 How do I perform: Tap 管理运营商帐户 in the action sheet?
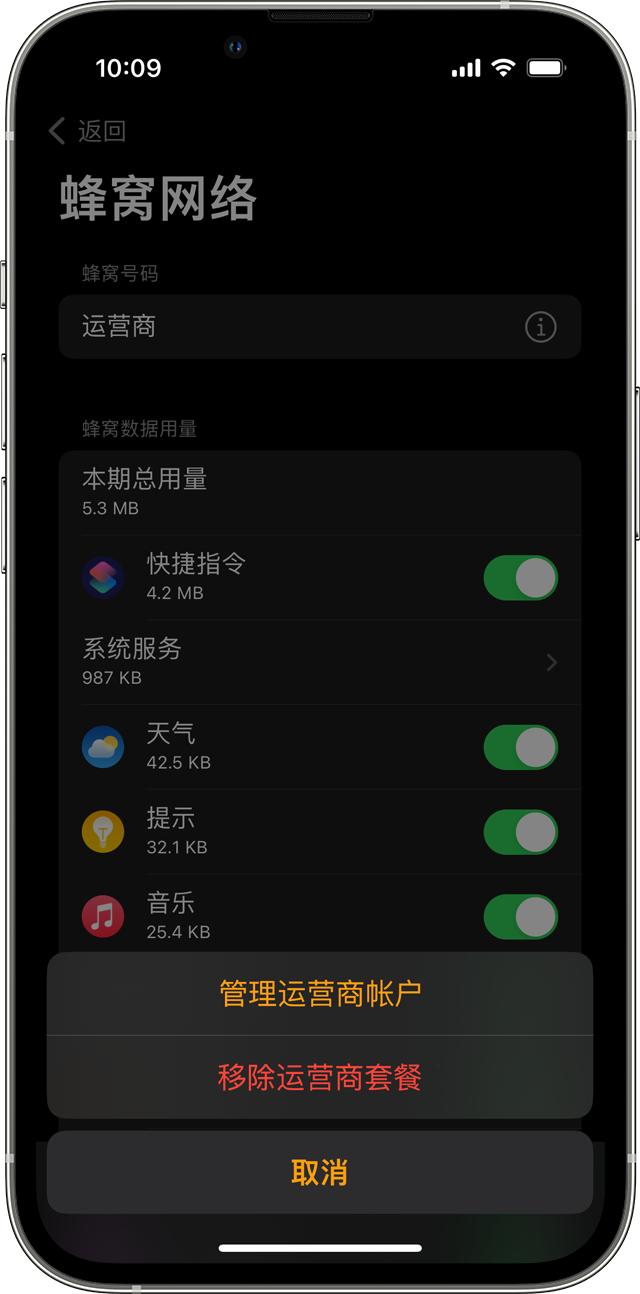coord(319,993)
